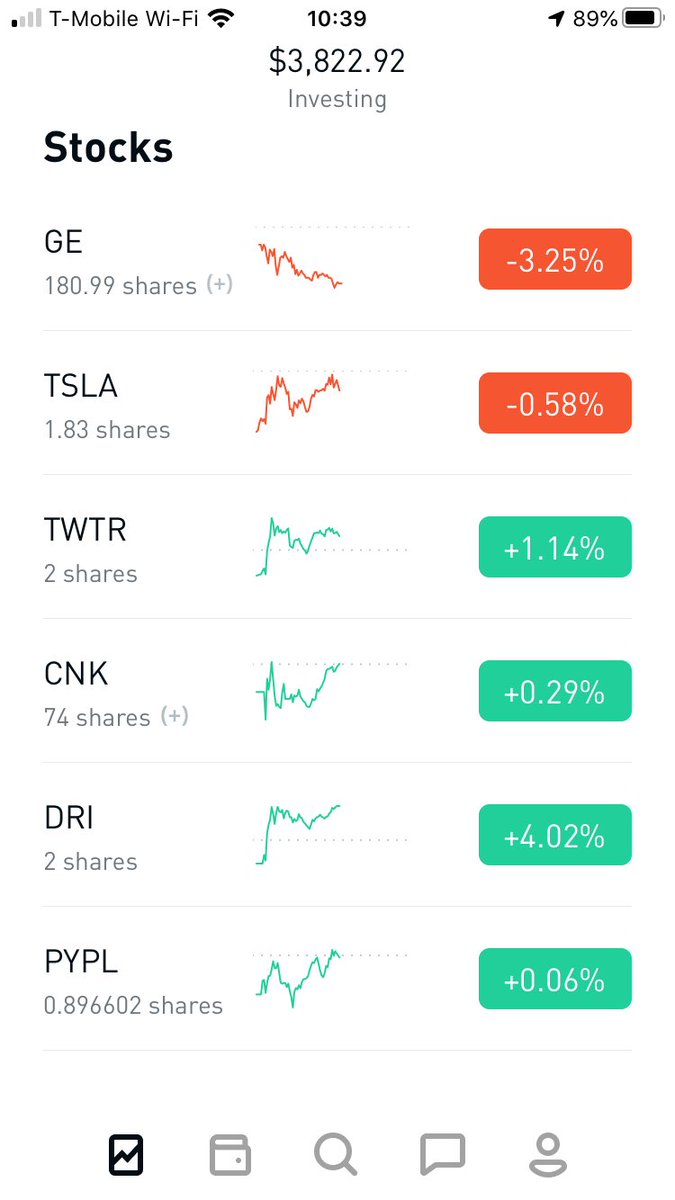Toggle TWTR's +1.14% percentage badge
This screenshot has width=675, height=1200.
(x=555, y=547)
